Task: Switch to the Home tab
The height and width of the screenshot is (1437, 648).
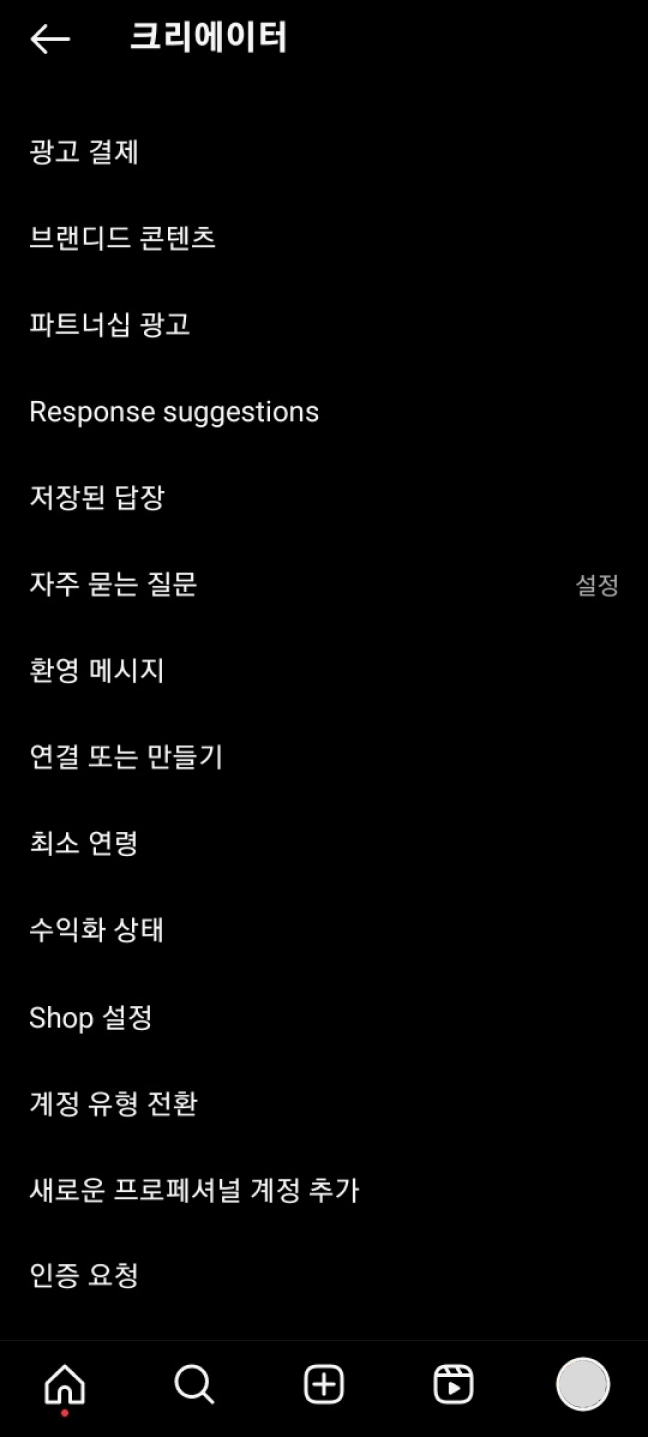Action: coord(65,1386)
